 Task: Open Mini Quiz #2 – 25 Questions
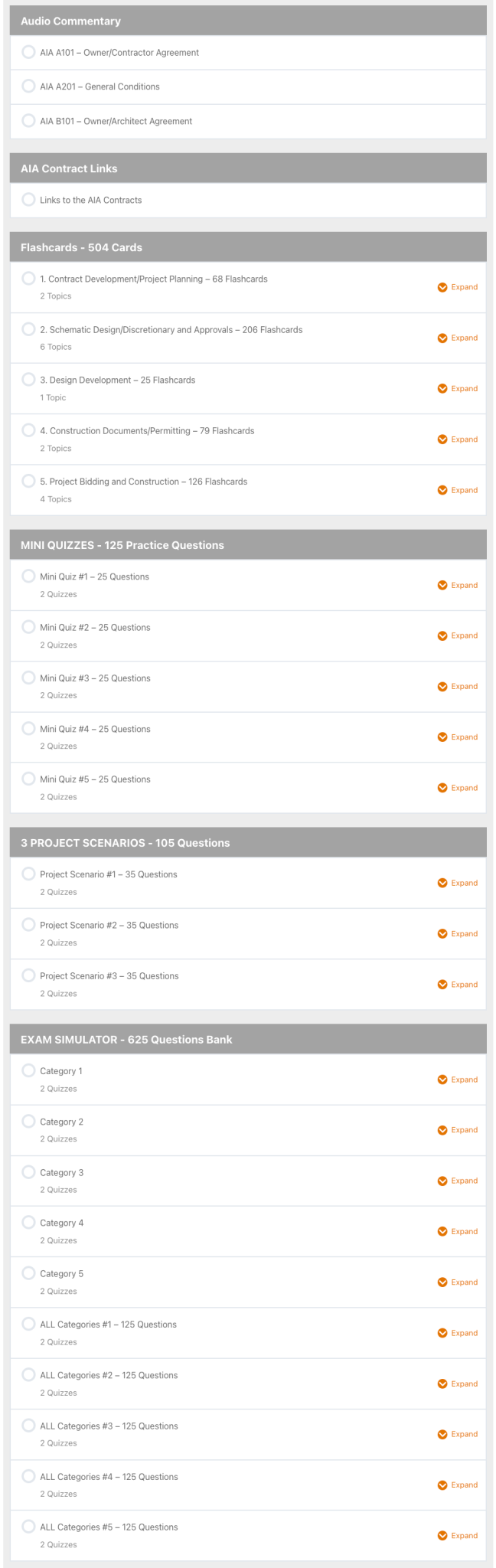(95, 628)
